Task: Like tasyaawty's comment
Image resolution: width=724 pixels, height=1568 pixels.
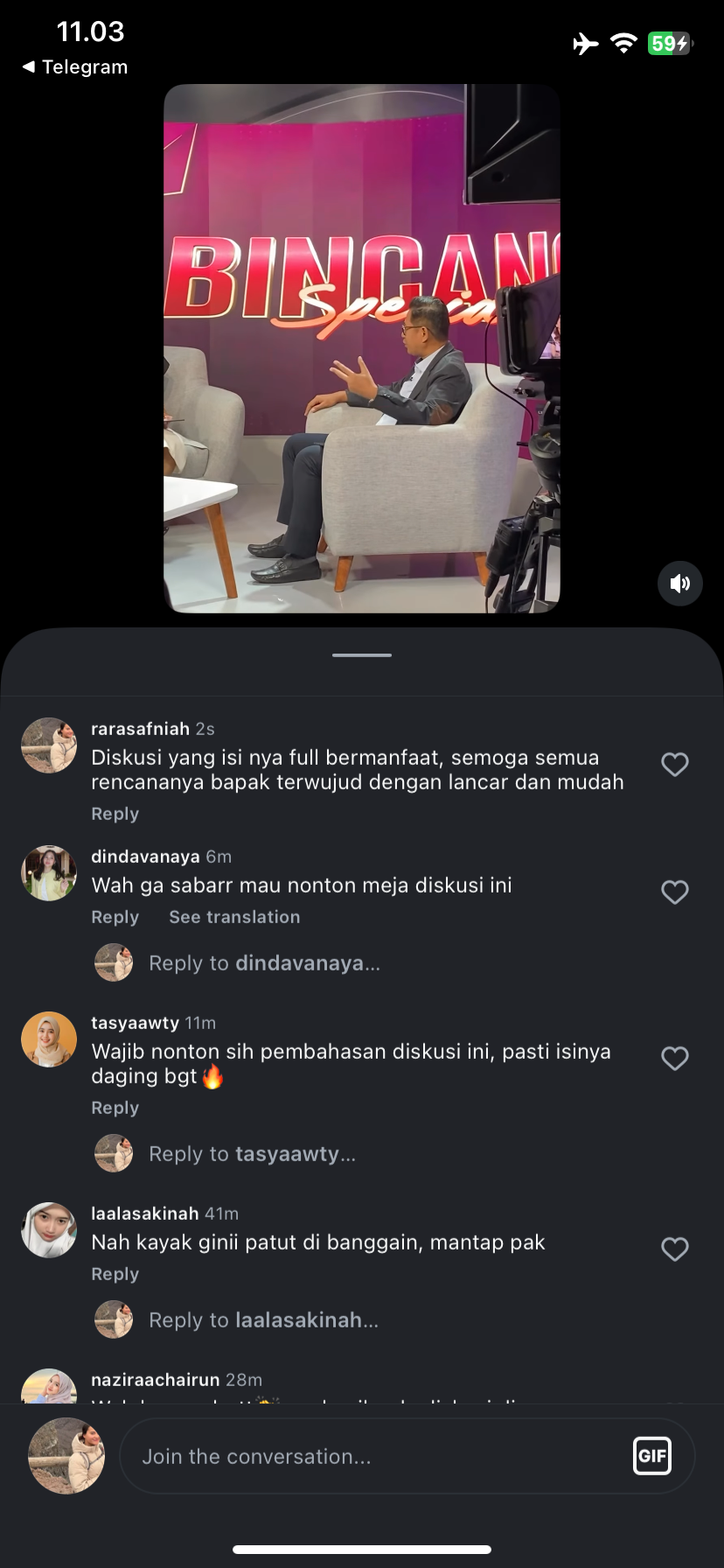Action: pos(674,1059)
